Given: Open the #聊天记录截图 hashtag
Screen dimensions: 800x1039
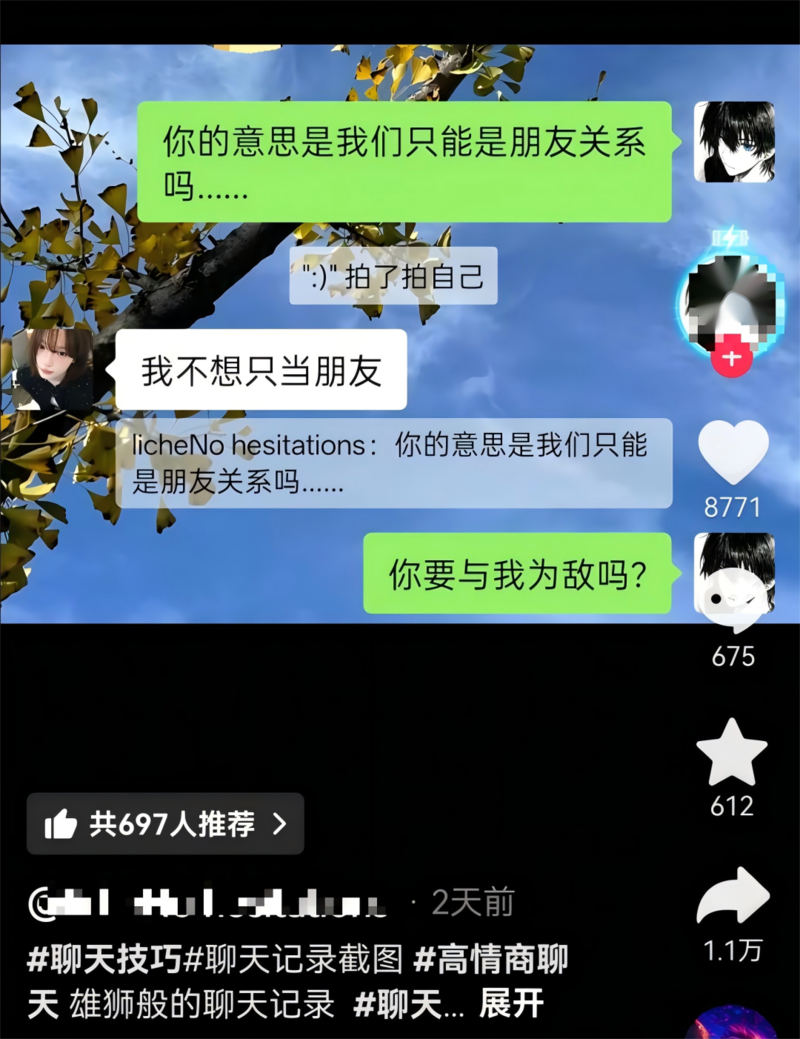Looking at the screenshot, I should (293, 961).
